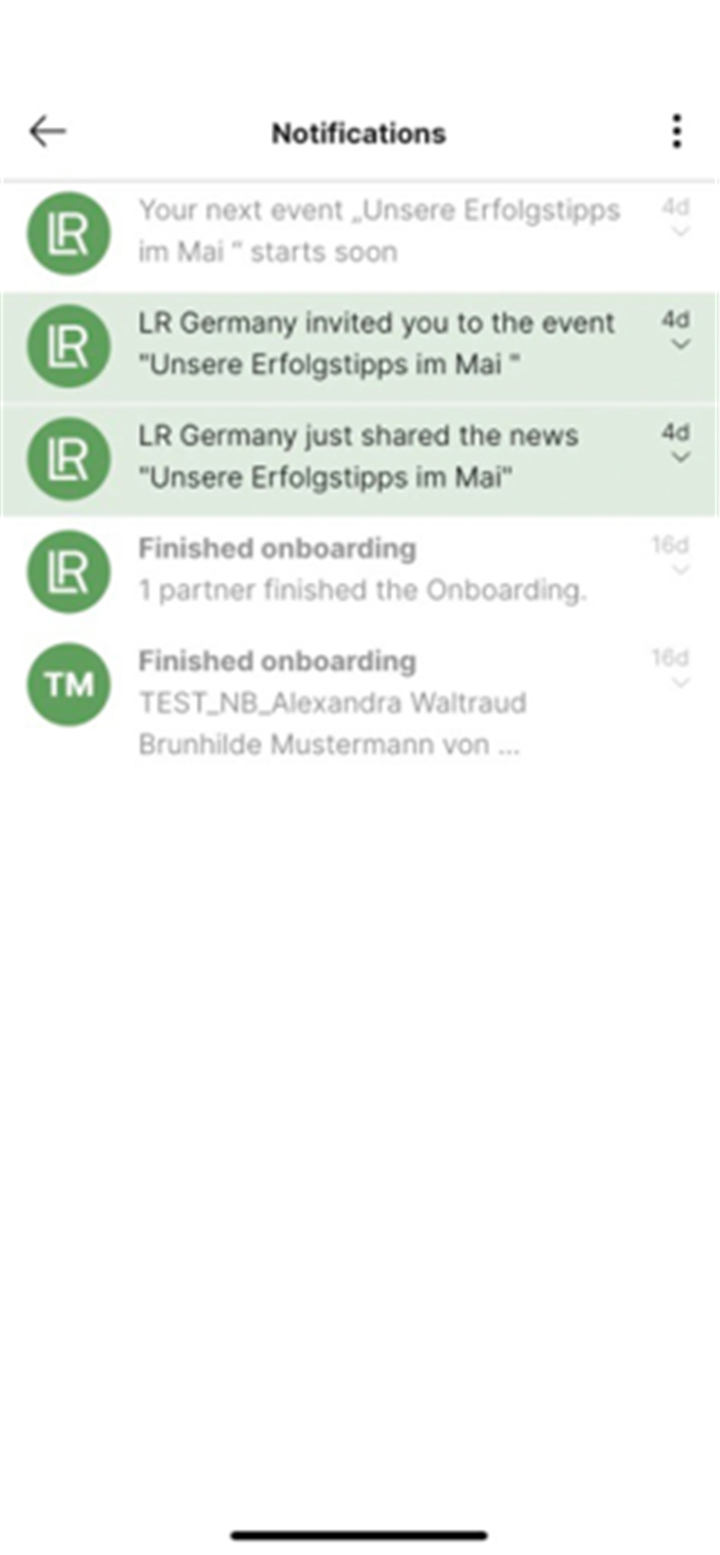Open the three-dot overflow menu

click(677, 131)
